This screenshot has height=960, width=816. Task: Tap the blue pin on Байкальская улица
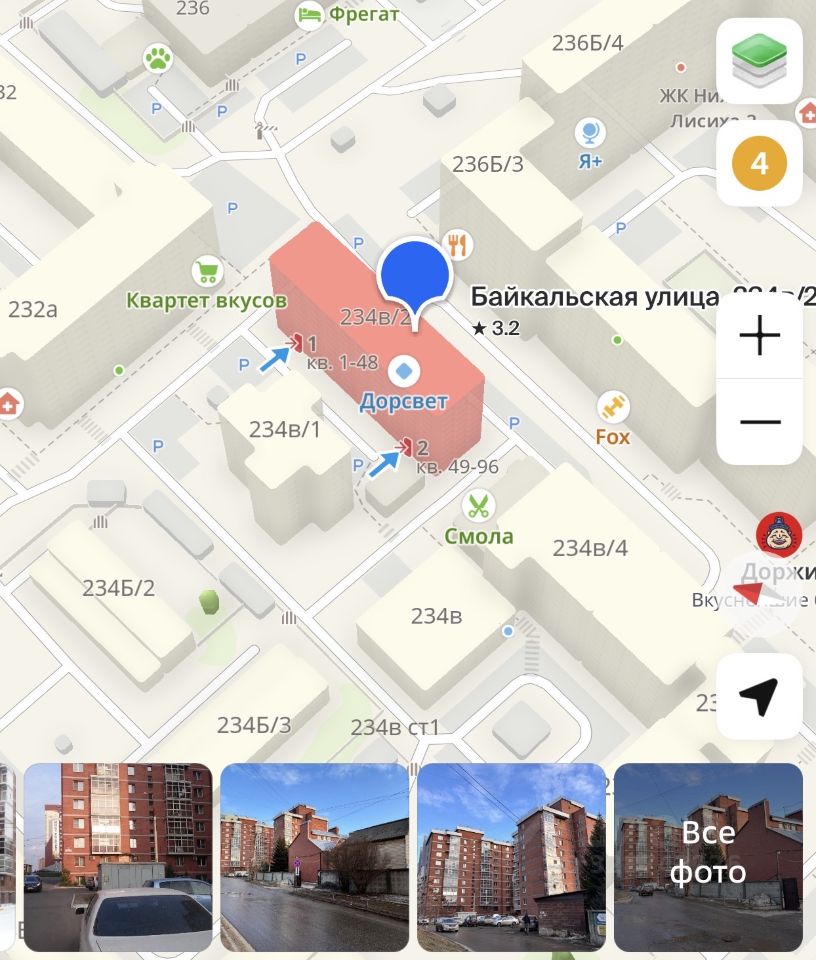(x=415, y=272)
